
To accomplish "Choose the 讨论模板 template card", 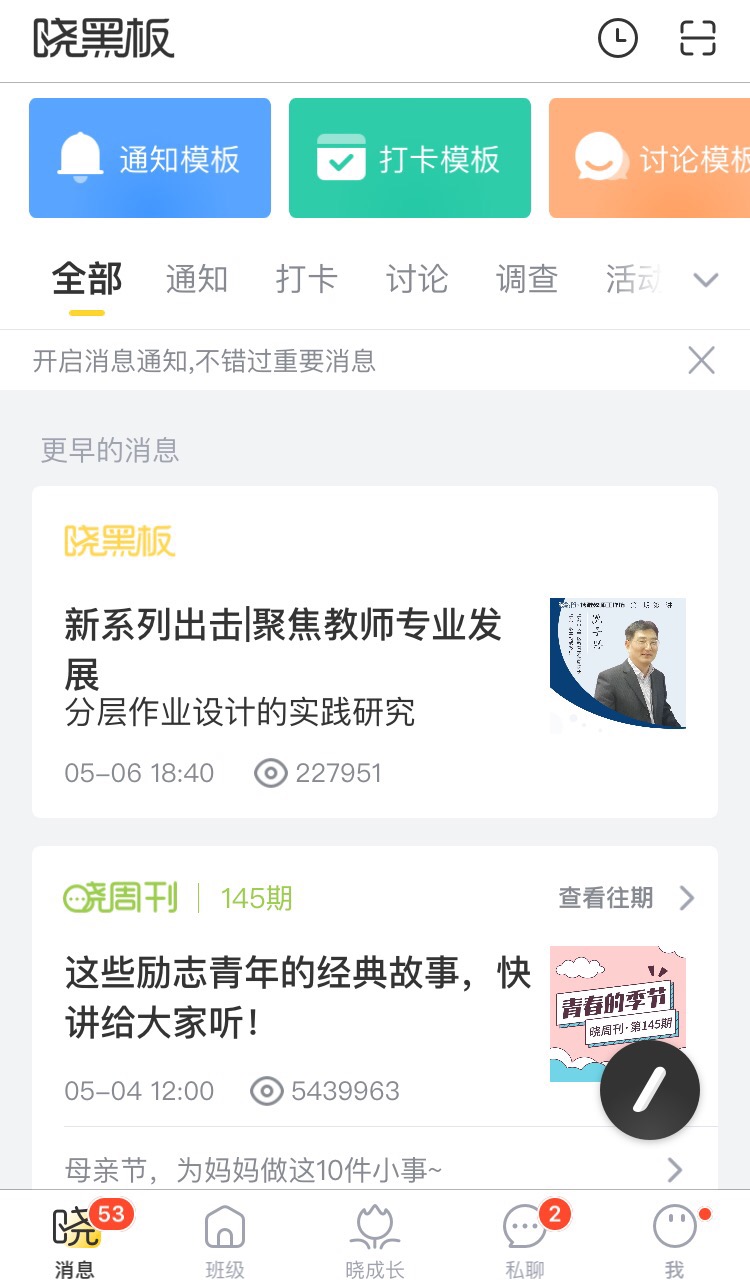I will click(650, 158).
